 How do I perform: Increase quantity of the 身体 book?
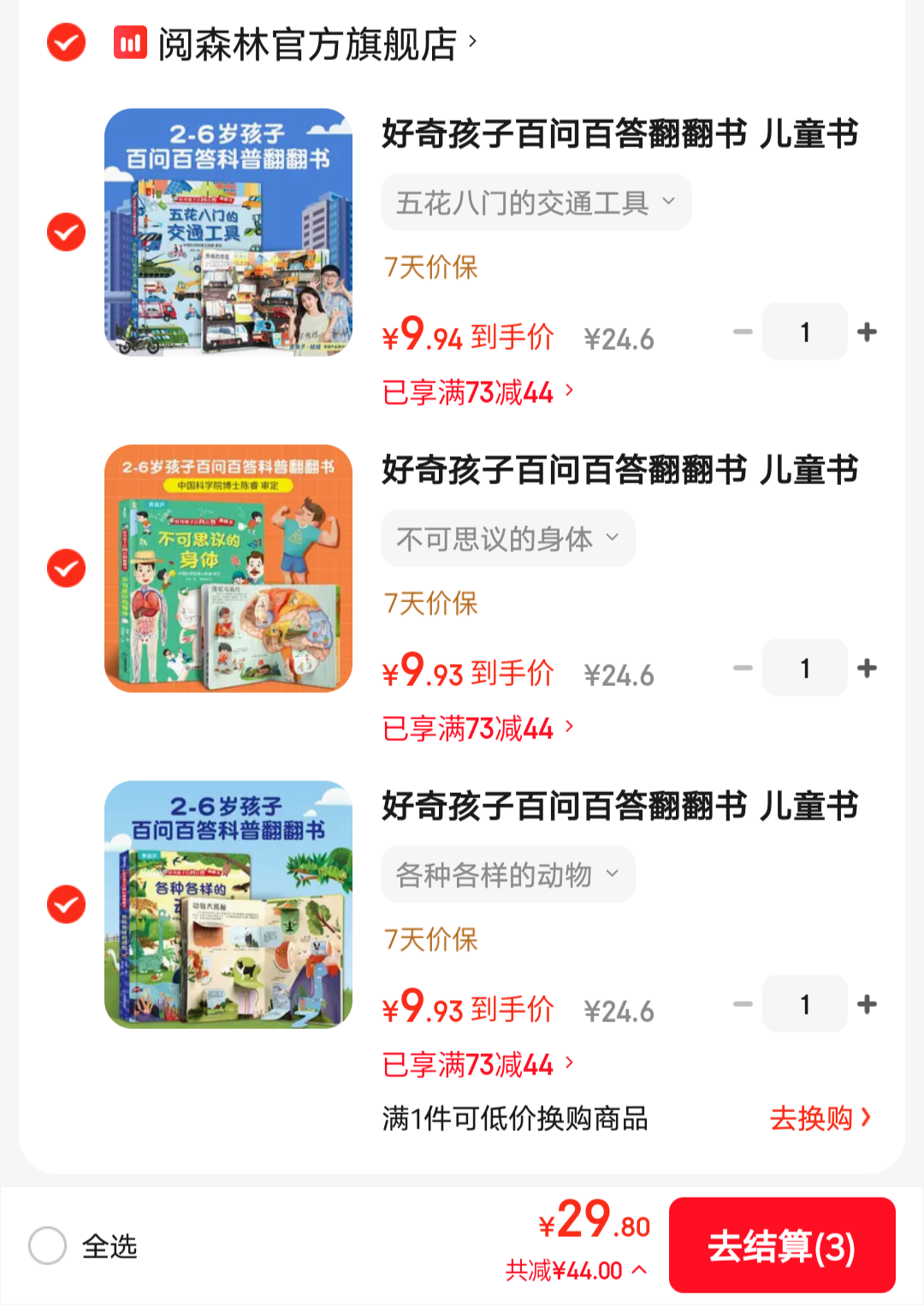868,668
